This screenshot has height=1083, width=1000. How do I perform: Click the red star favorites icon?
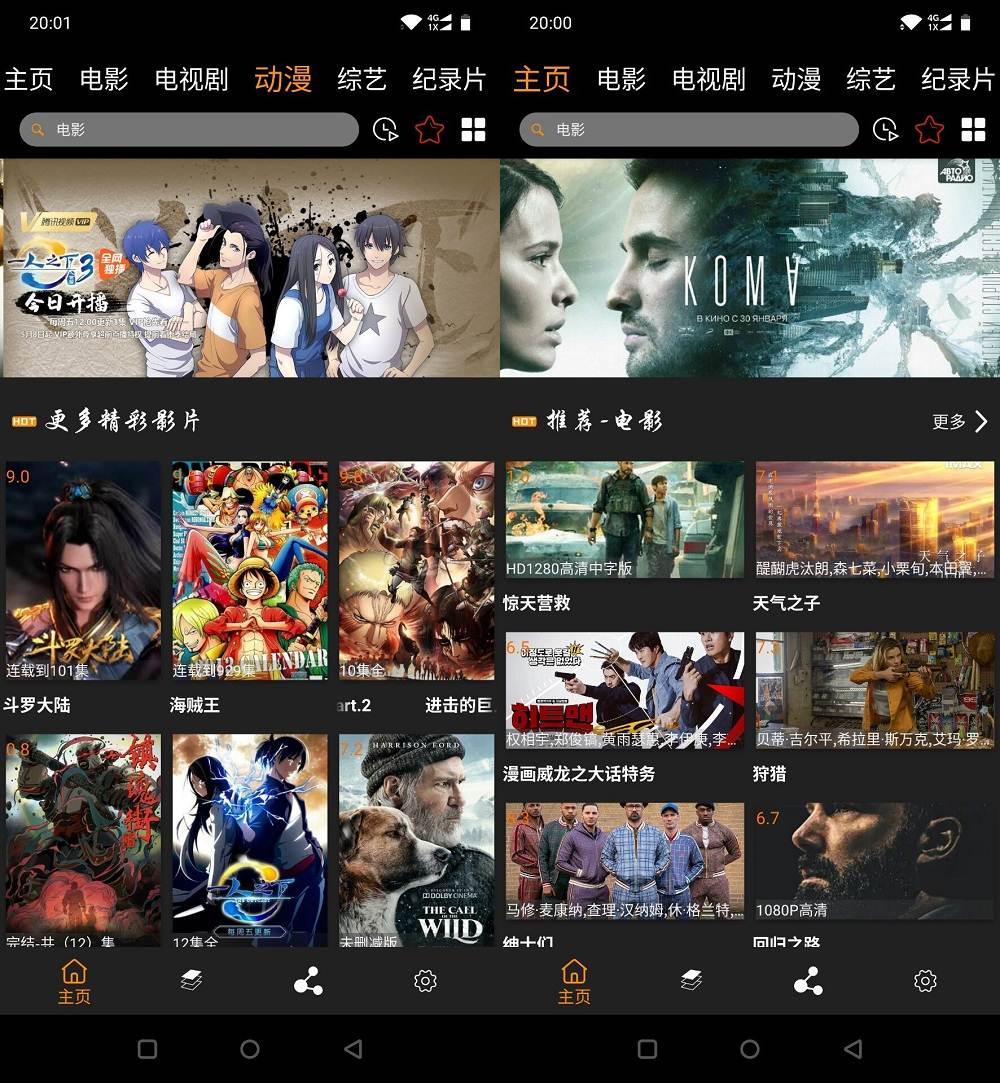(x=429, y=129)
